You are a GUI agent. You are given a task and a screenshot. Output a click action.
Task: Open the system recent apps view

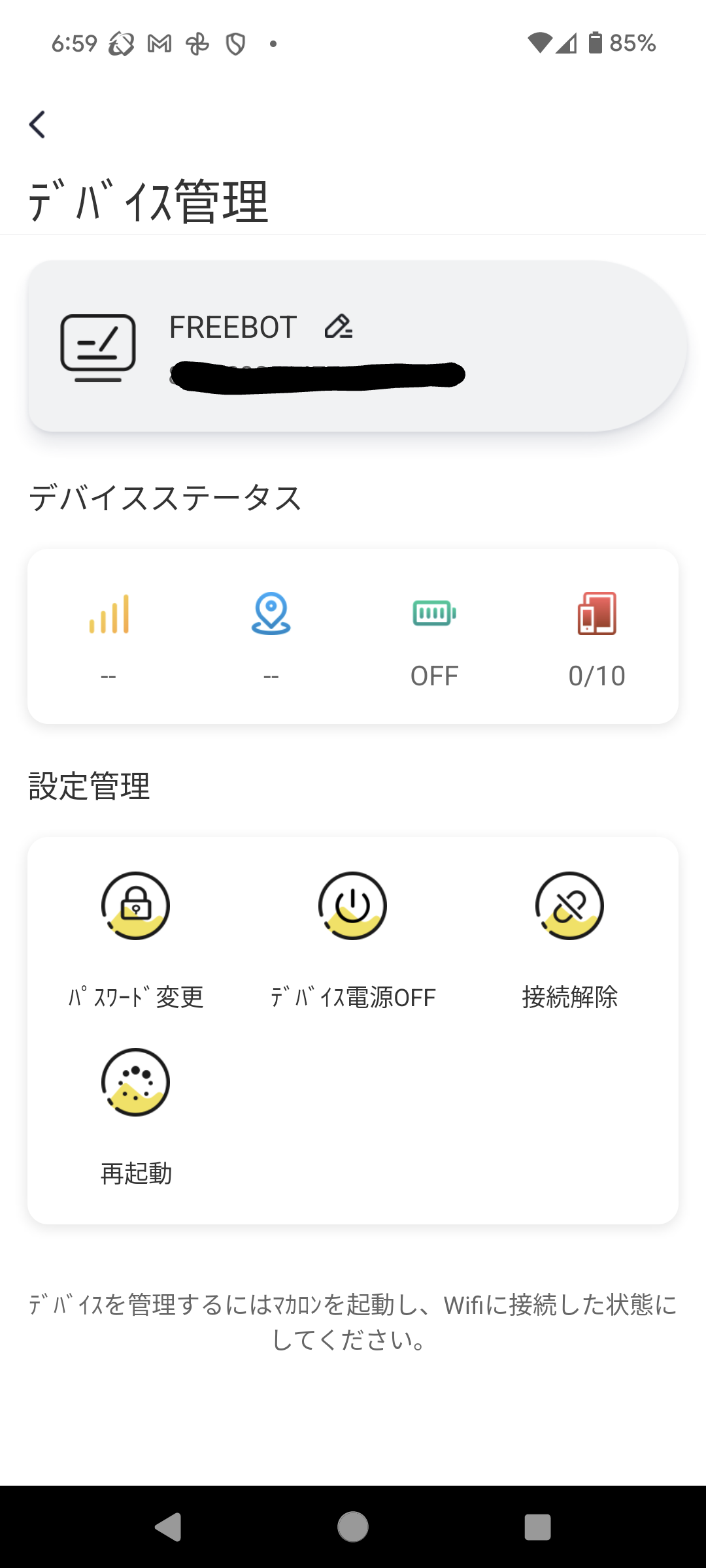point(537,1527)
